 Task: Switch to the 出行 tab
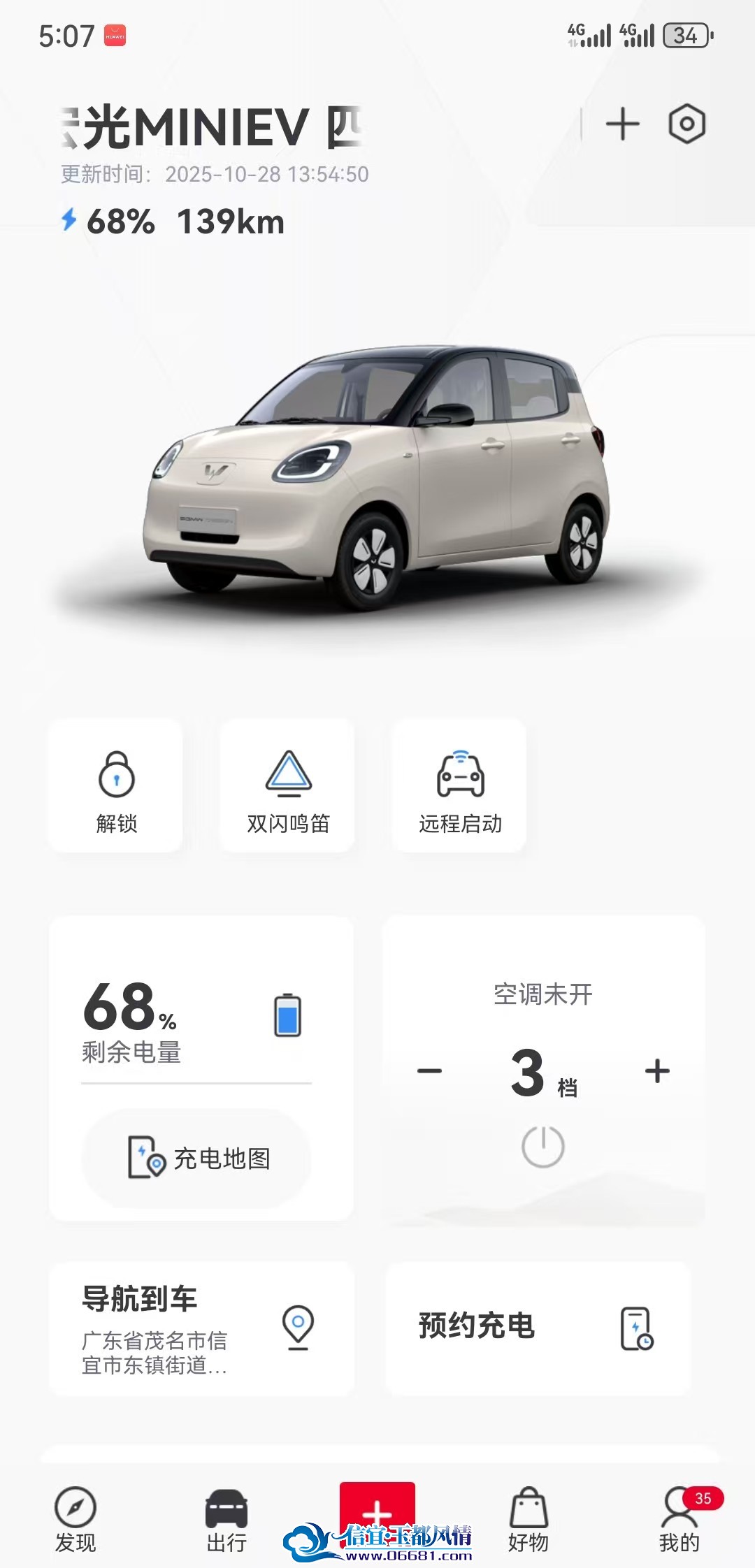click(x=226, y=1520)
